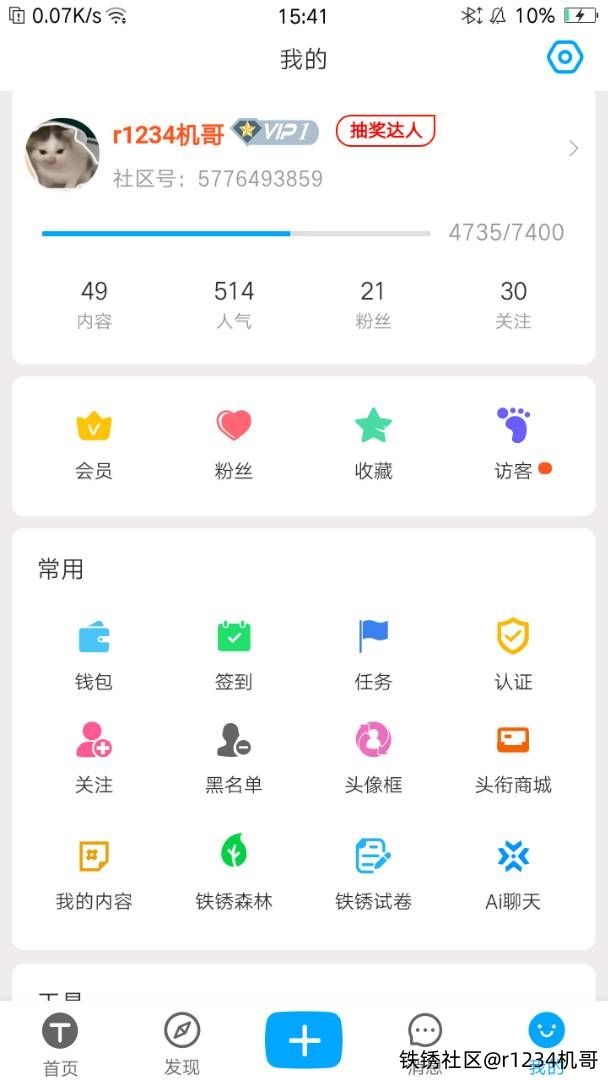The width and height of the screenshot is (608, 1080).
Task: Create a new post with plus button
Action: pos(304,1040)
